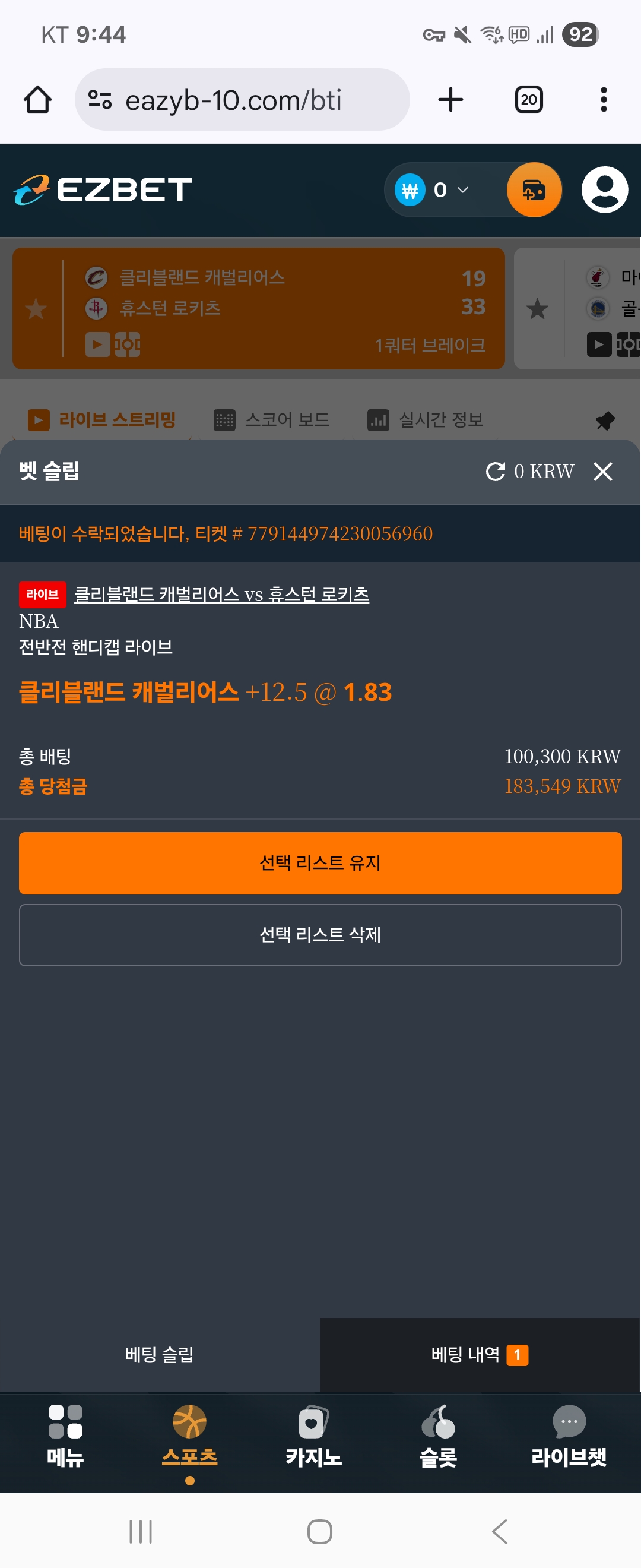Screen dimensions: 641x1568
Task: Open 라이브챗 support
Action: click(x=568, y=1437)
